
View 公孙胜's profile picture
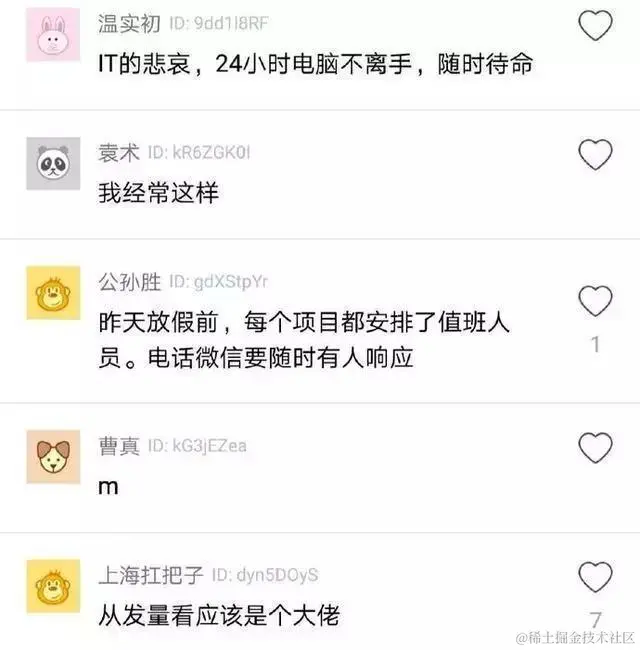[52, 293]
